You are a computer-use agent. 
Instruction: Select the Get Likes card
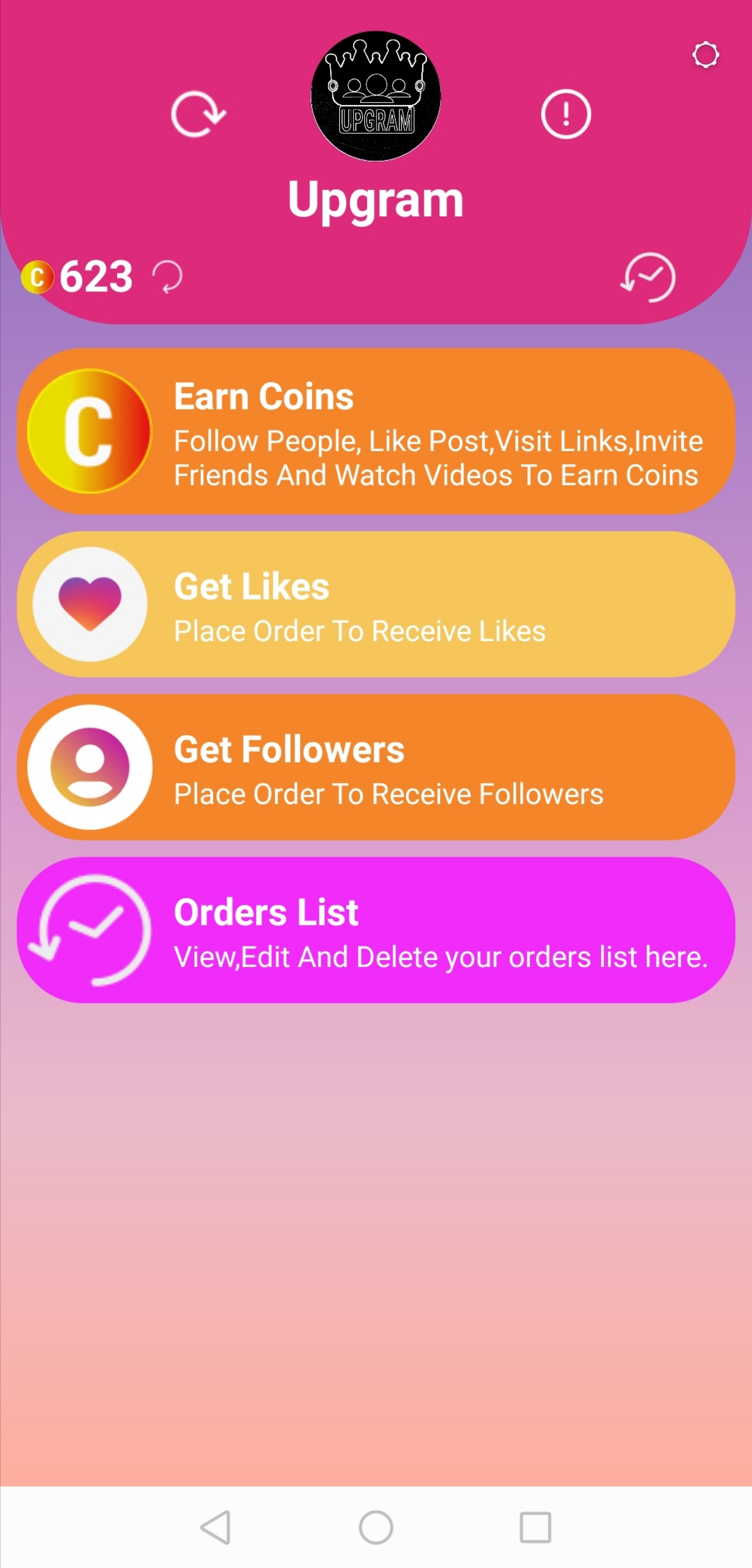click(x=376, y=604)
